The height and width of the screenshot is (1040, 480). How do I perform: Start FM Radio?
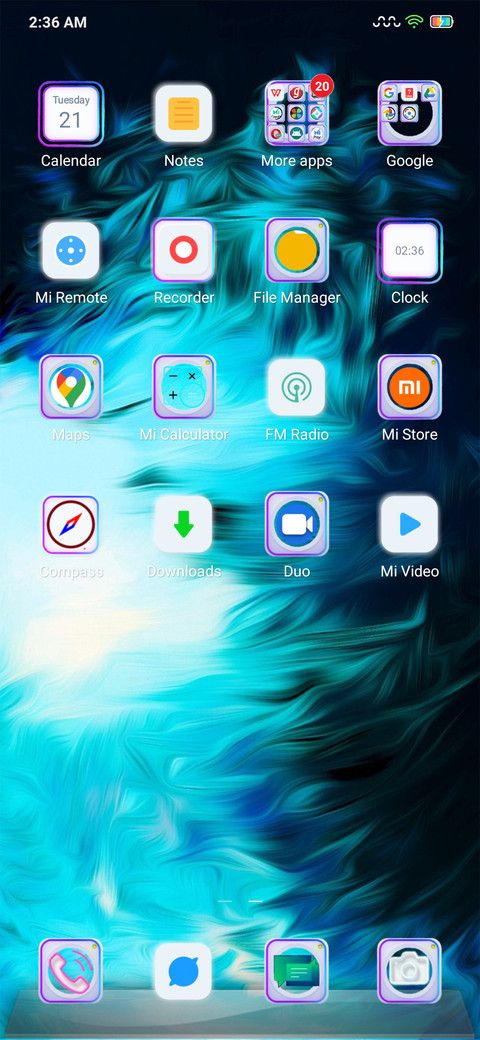tap(296, 387)
